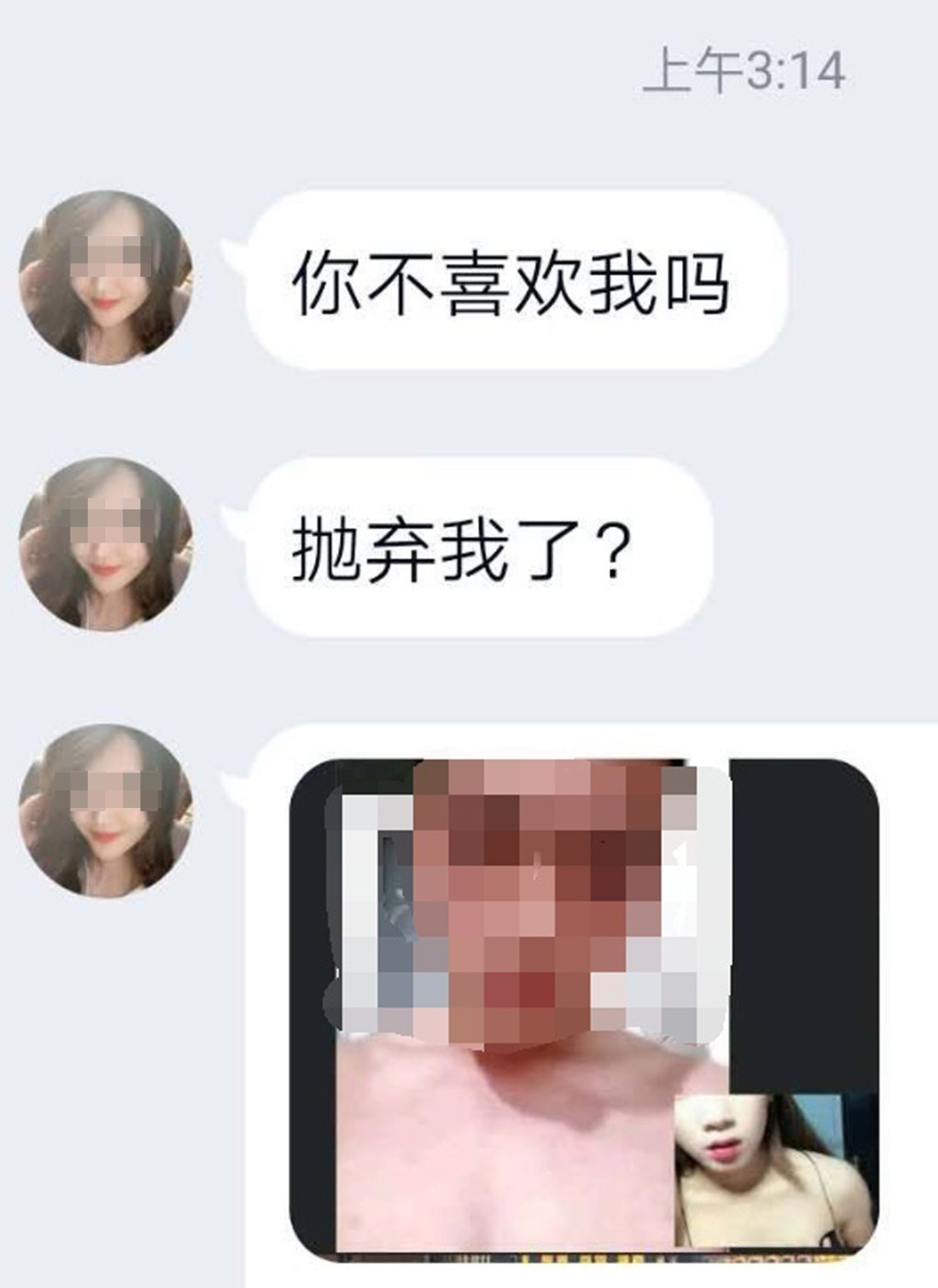The width and height of the screenshot is (938, 1288).
Task: Tap the avatar next to "抛弃我了？"
Action: pyautogui.click(x=105, y=544)
